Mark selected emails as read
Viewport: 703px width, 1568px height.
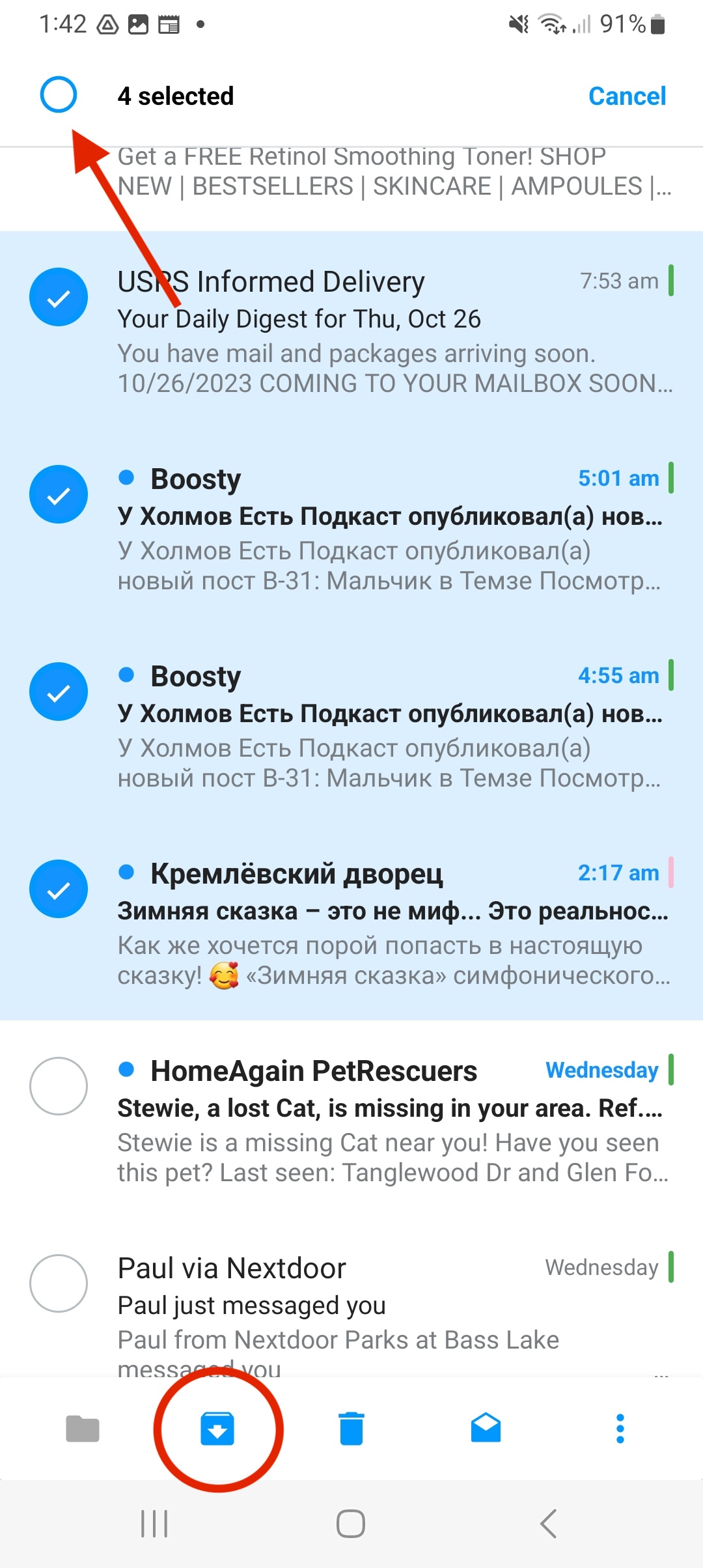coord(486,1429)
